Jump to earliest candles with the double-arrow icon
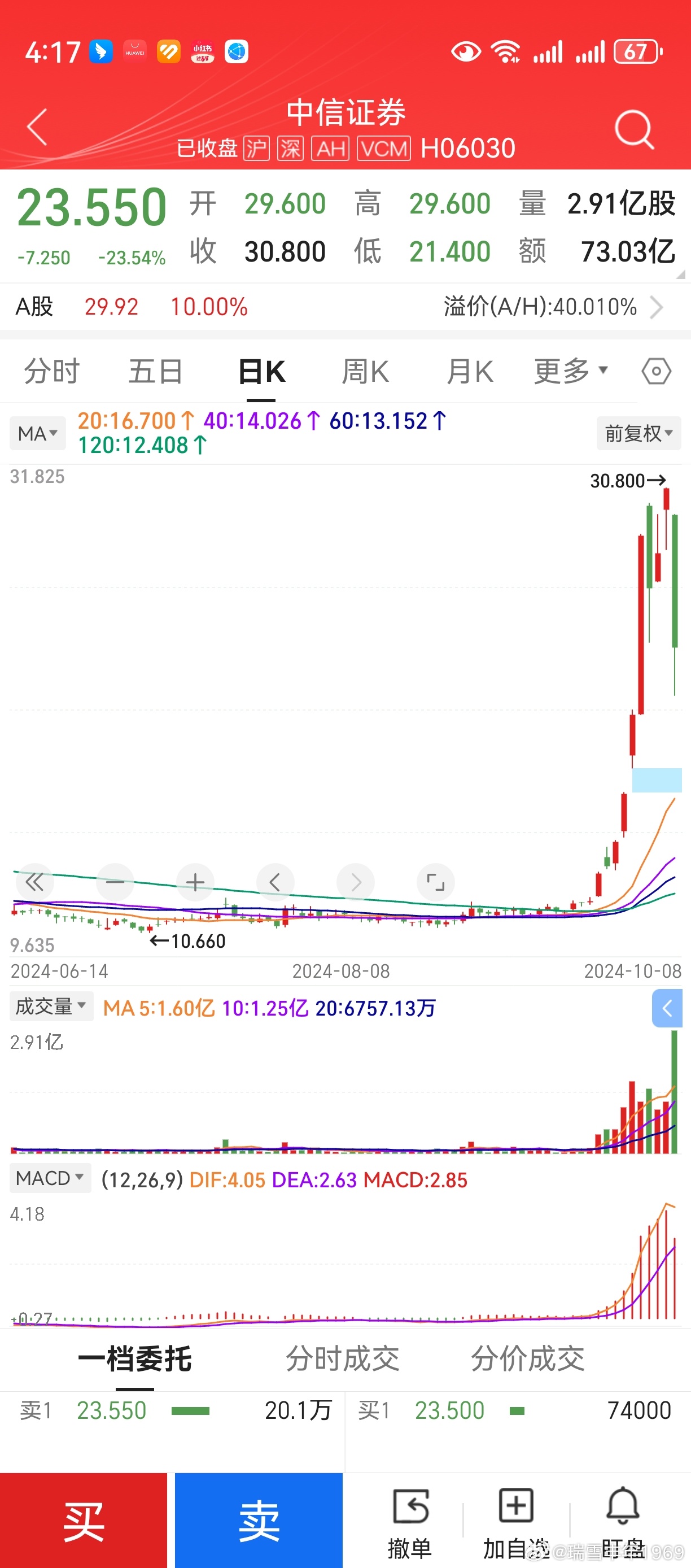 coord(34,881)
